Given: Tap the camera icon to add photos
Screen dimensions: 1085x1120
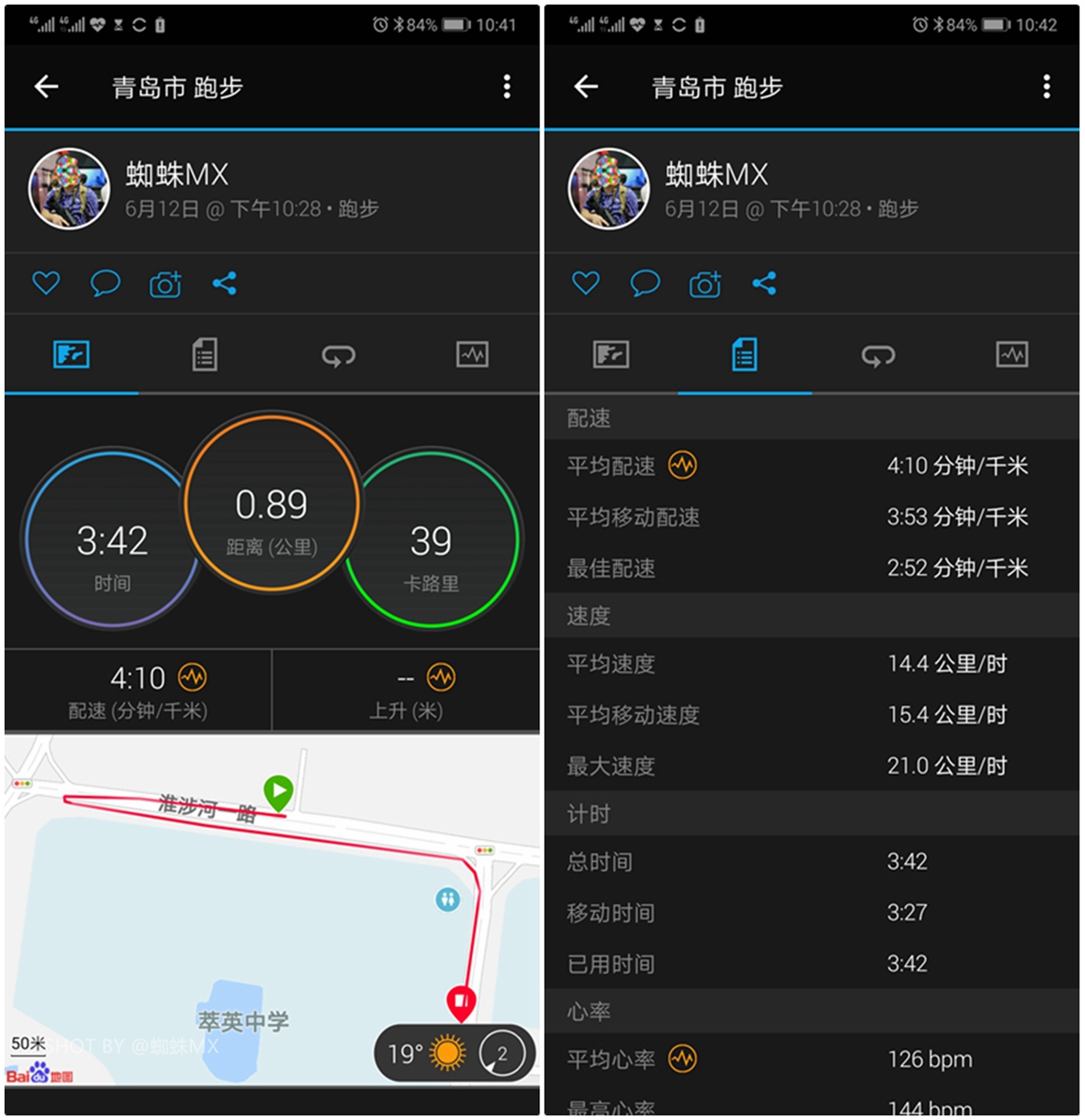Looking at the screenshot, I should point(164,283).
